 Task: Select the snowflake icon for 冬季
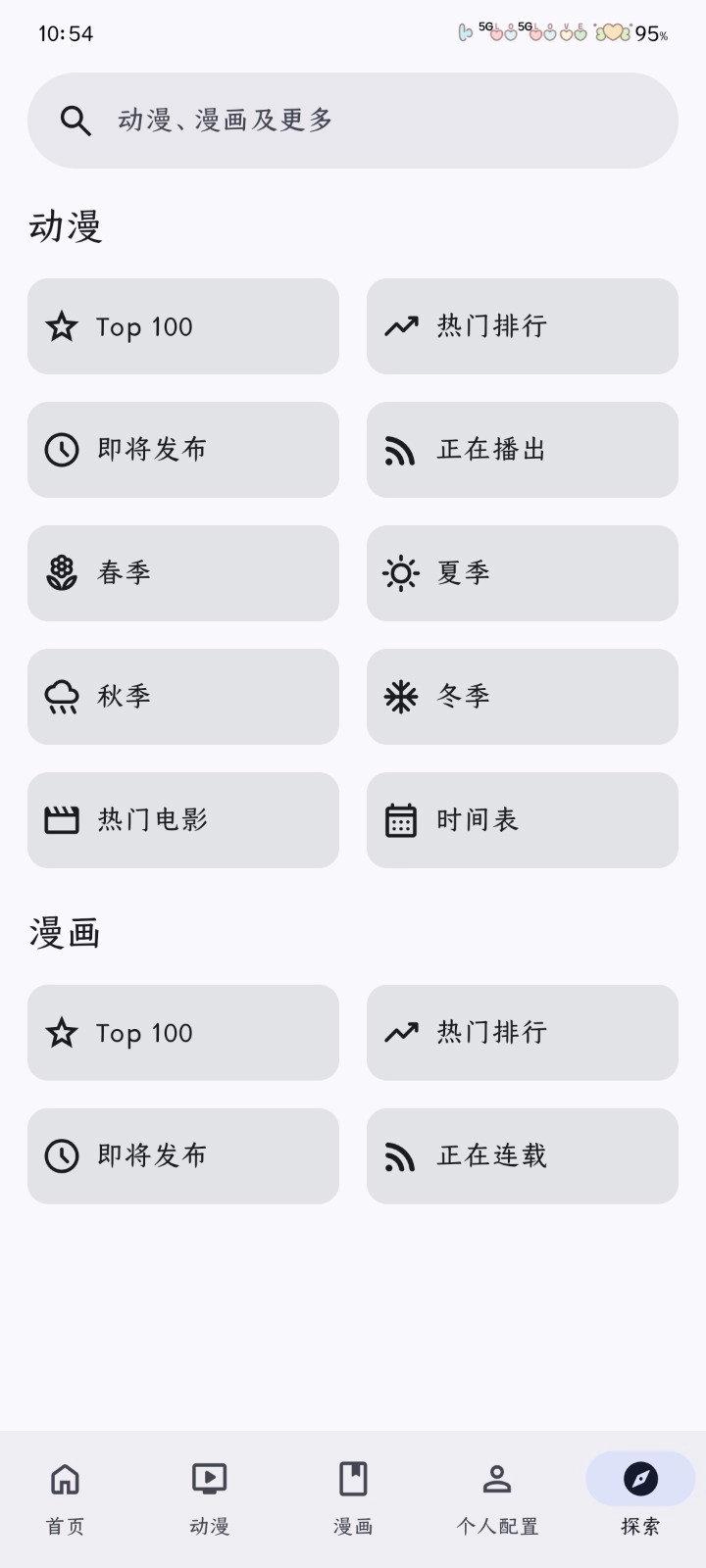(401, 697)
